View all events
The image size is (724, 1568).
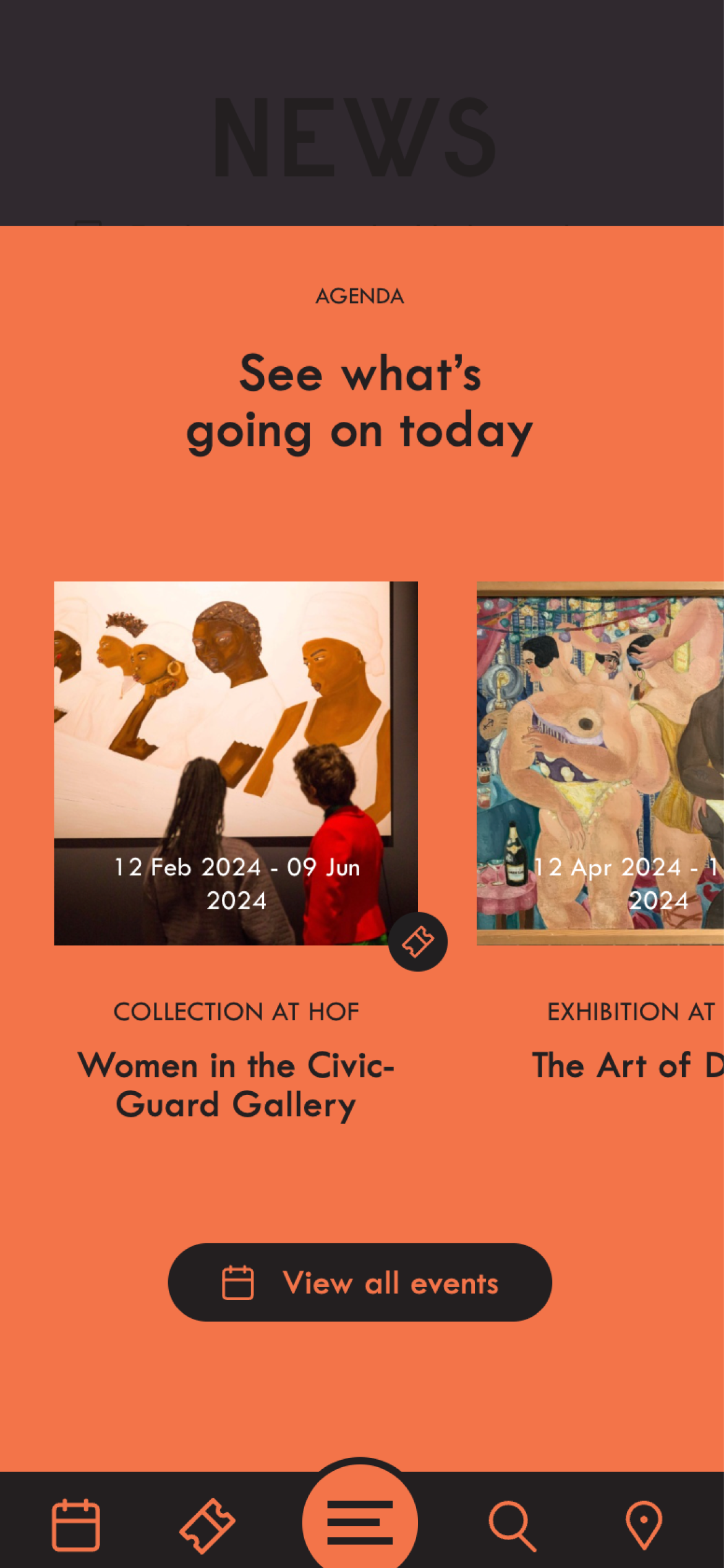(x=360, y=1282)
